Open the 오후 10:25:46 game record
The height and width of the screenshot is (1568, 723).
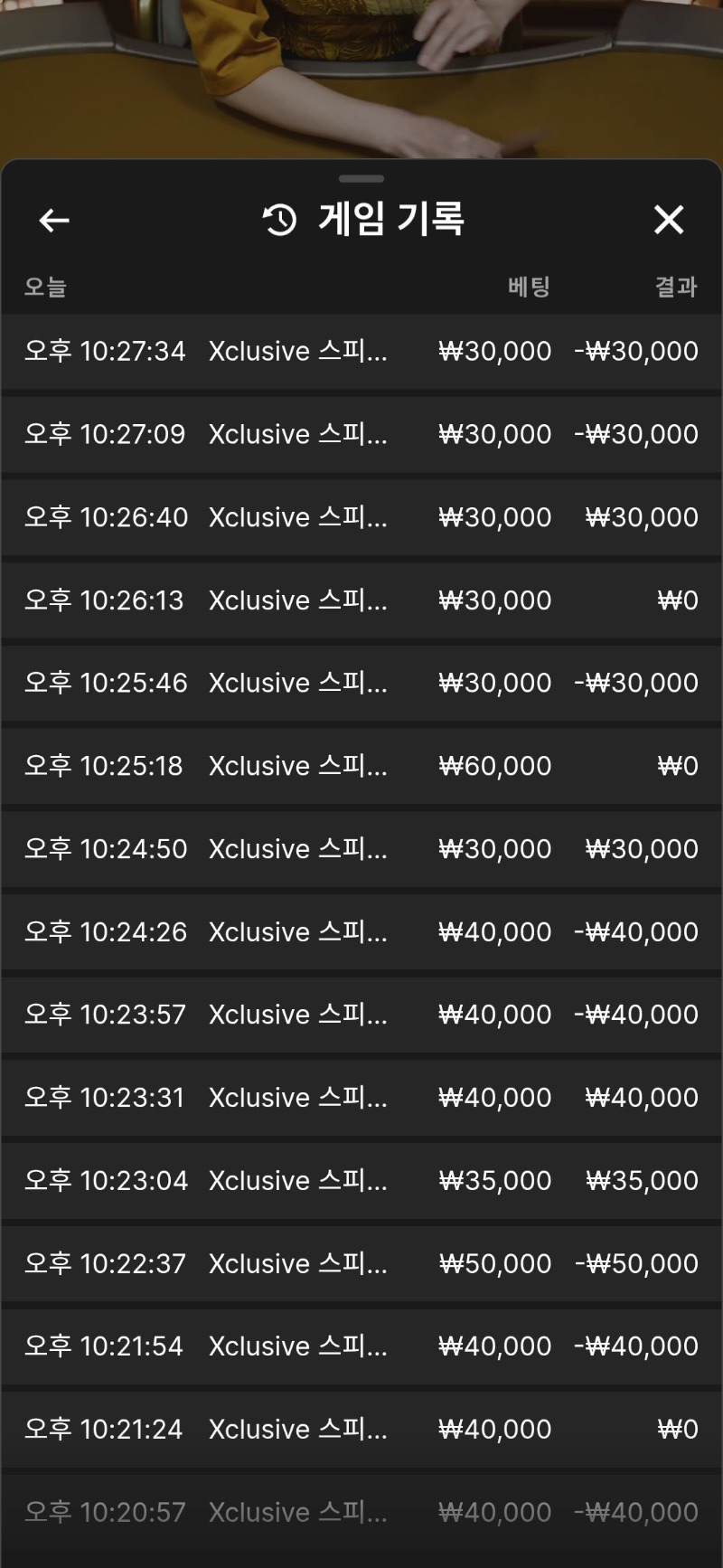click(x=361, y=683)
